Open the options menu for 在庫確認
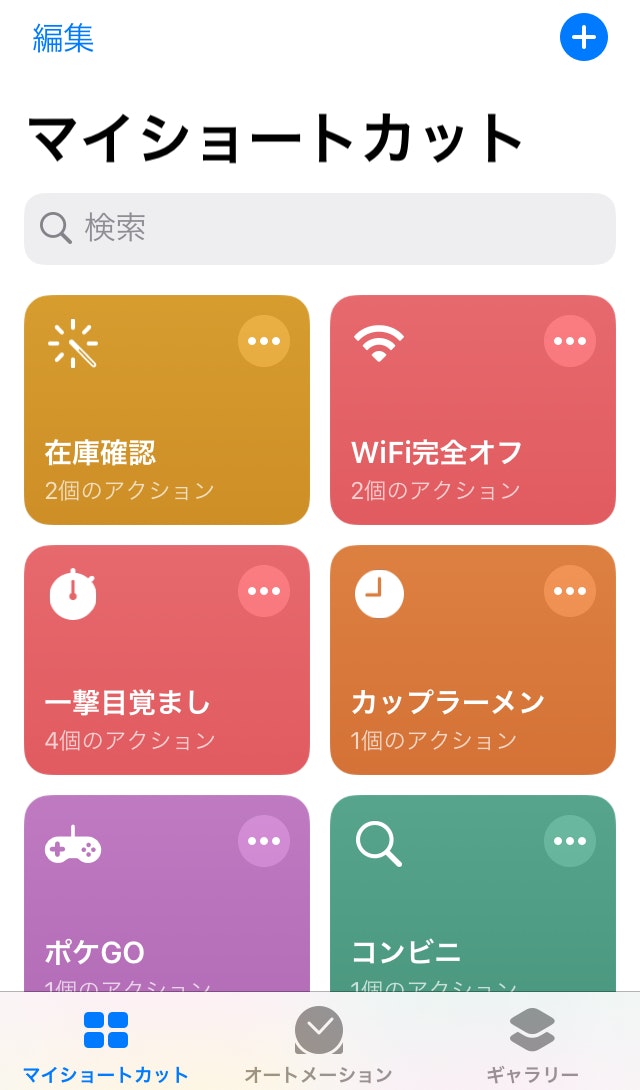 click(x=264, y=341)
